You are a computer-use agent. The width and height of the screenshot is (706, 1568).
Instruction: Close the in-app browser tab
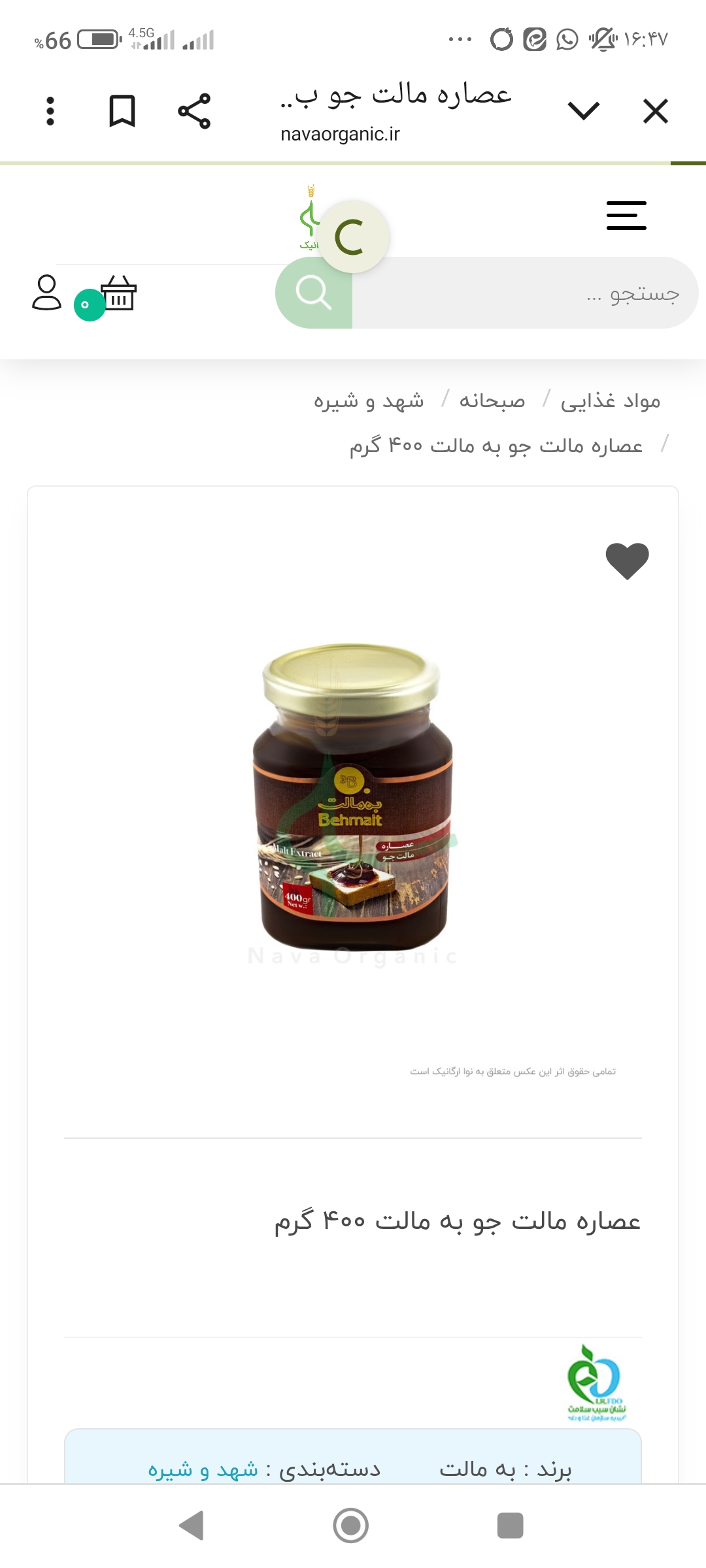click(655, 111)
